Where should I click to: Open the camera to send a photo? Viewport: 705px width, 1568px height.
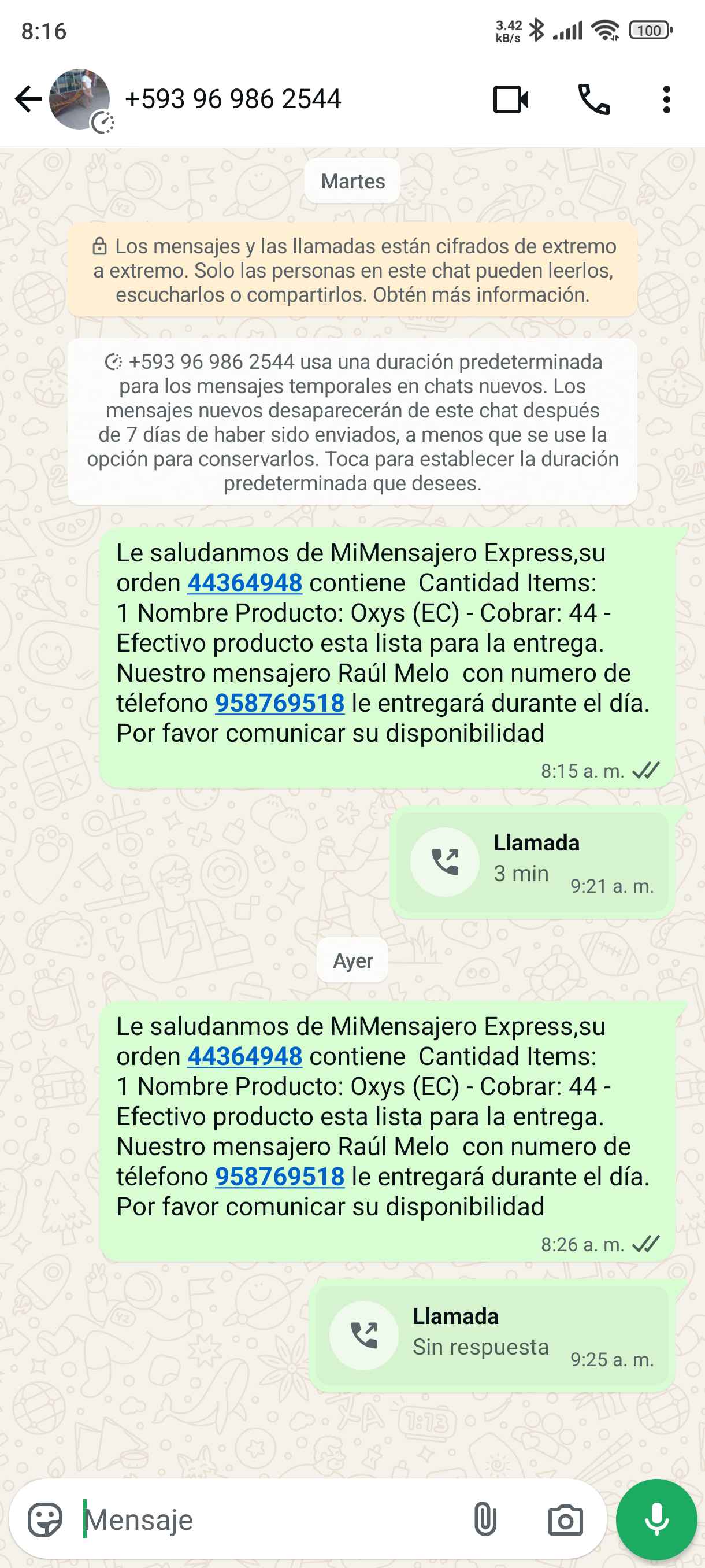pos(565,1520)
